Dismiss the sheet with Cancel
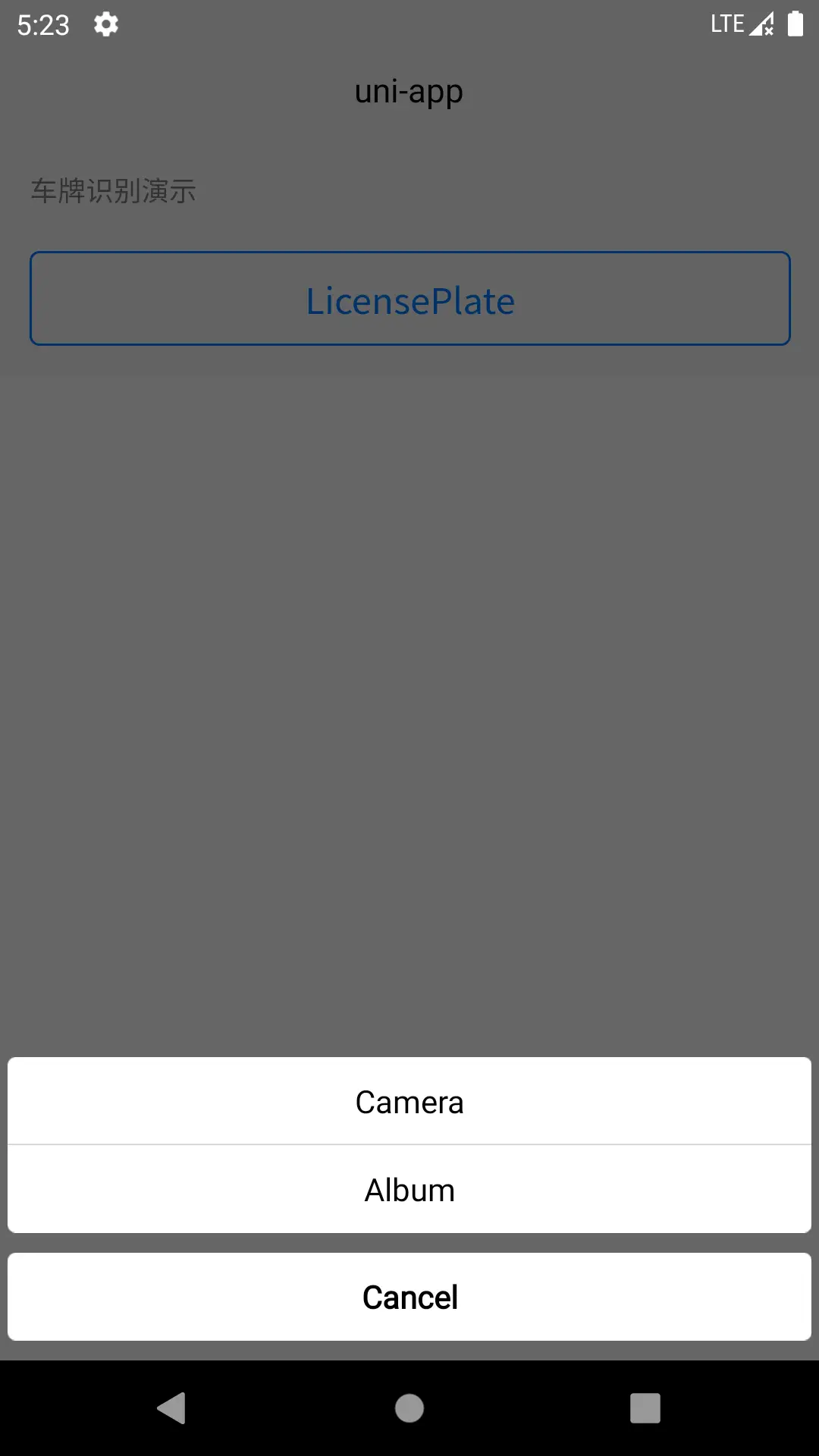Image resolution: width=819 pixels, height=1456 pixels. click(409, 1297)
